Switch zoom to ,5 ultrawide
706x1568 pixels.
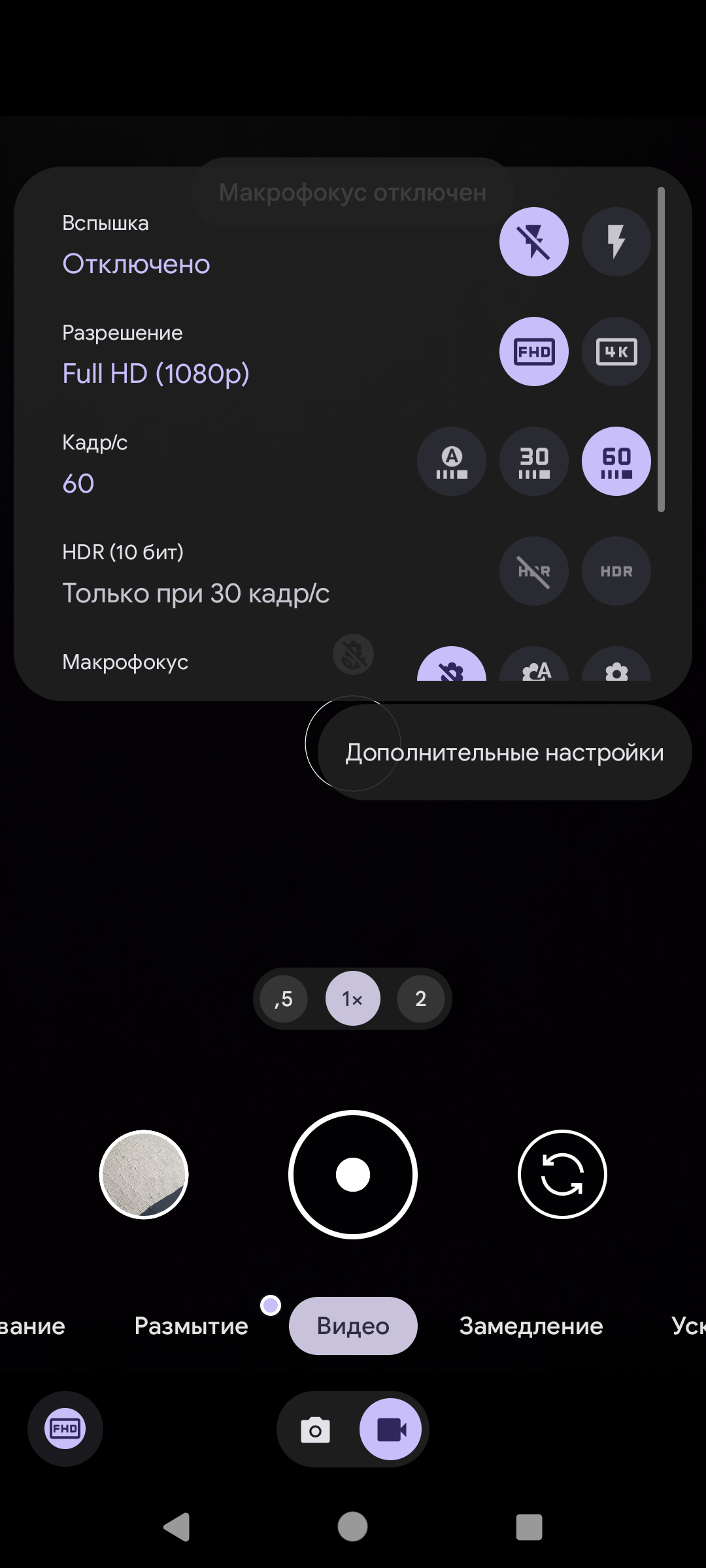(284, 999)
